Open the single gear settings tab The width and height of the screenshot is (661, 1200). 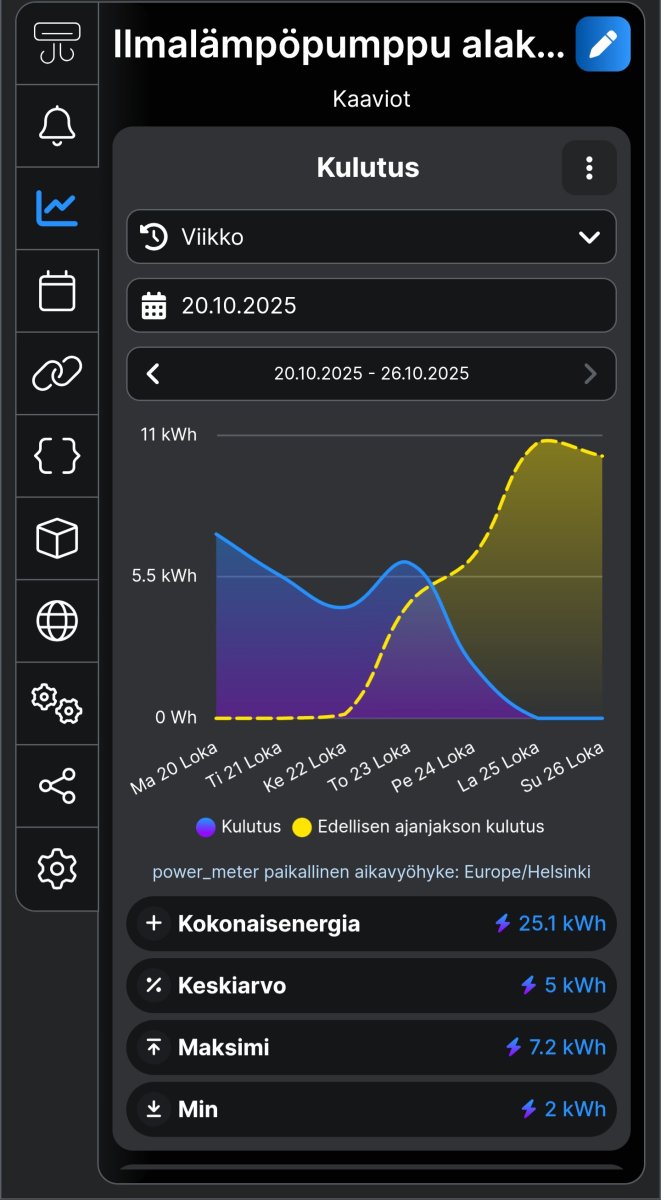57,869
